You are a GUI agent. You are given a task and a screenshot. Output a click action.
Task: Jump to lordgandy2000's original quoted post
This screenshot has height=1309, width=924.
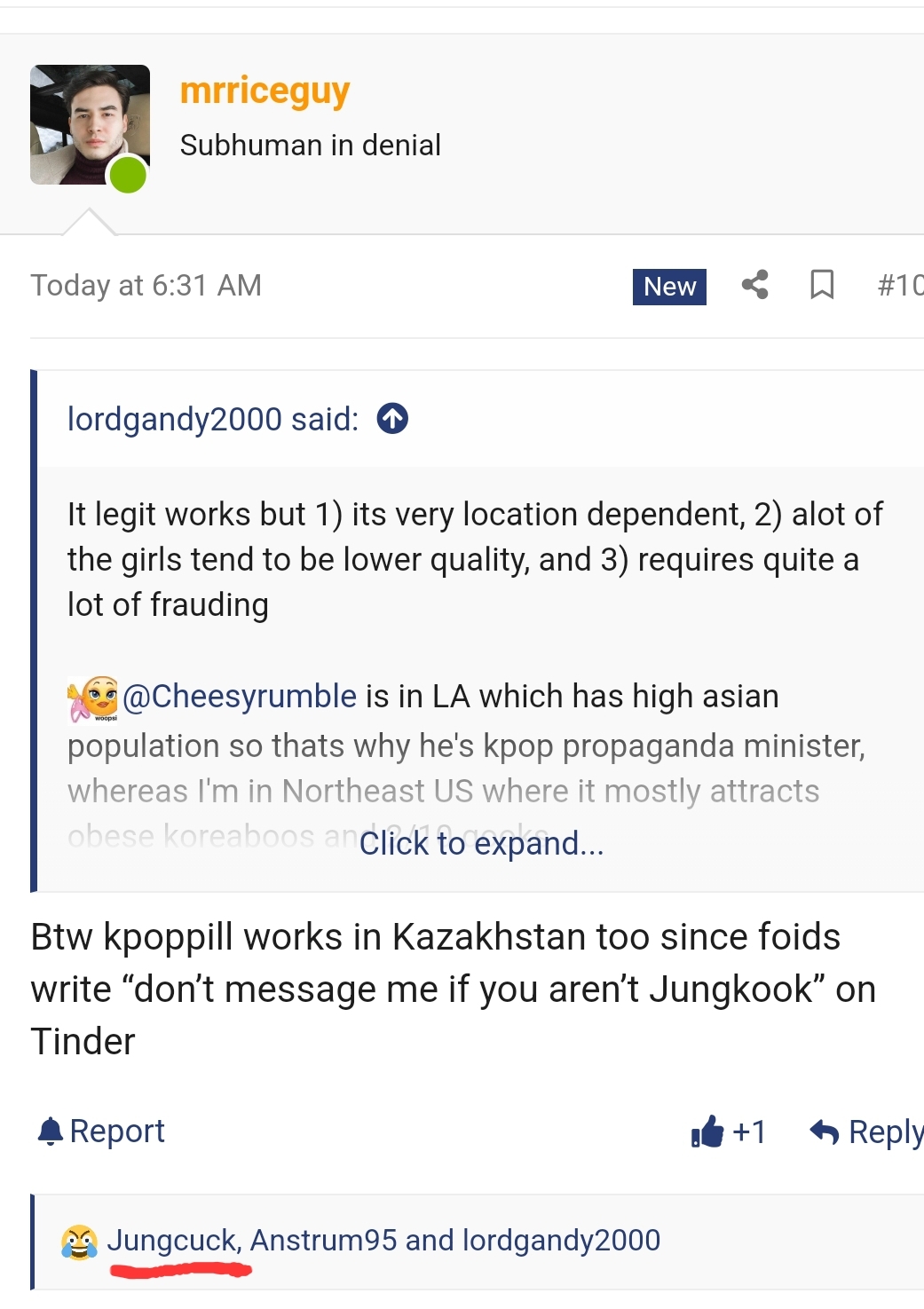pos(392,418)
